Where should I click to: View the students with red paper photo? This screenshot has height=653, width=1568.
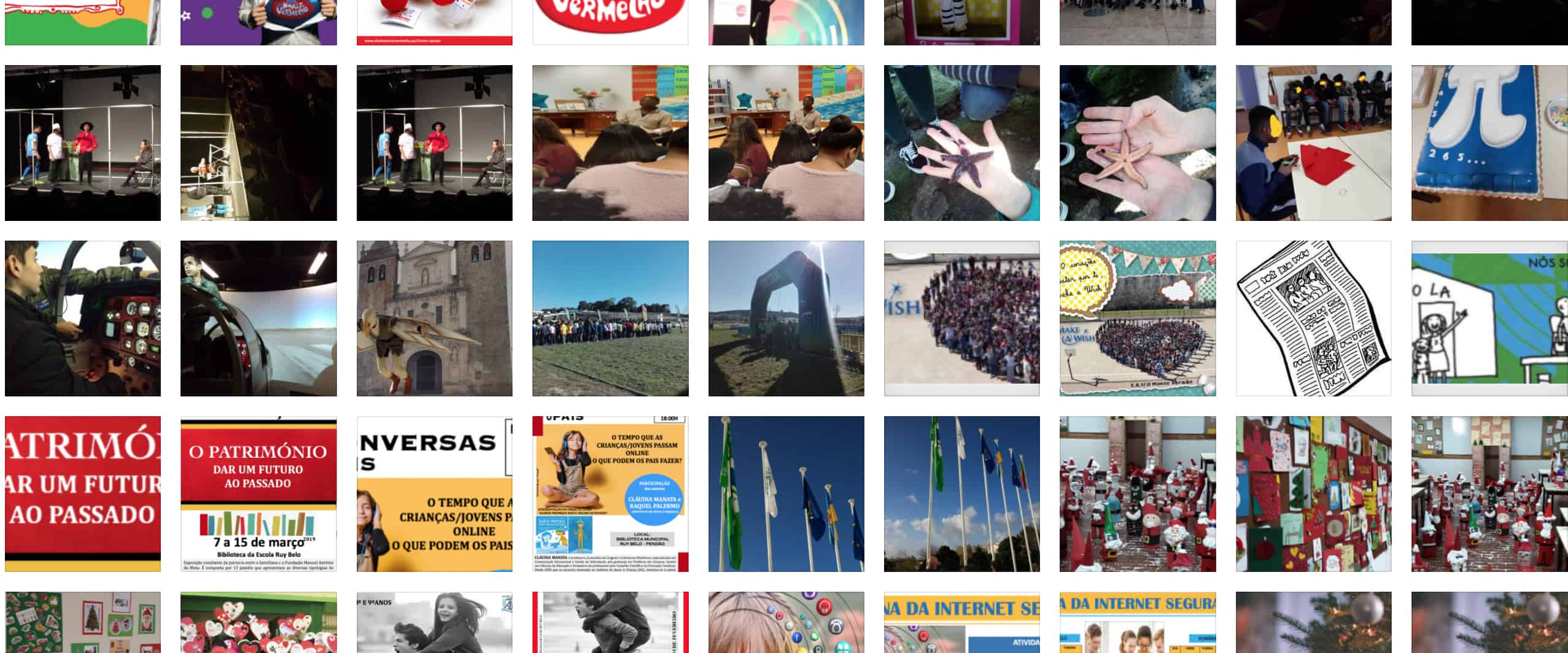click(x=1313, y=143)
